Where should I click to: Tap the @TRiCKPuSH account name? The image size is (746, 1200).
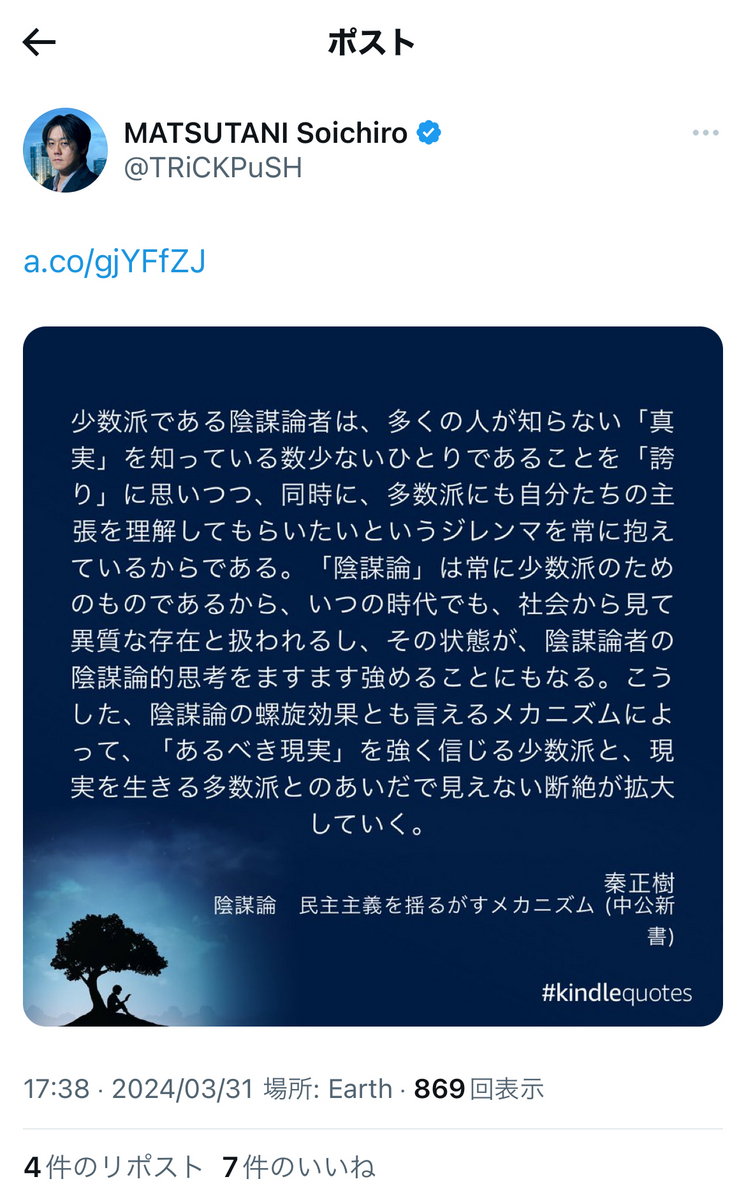(212, 168)
